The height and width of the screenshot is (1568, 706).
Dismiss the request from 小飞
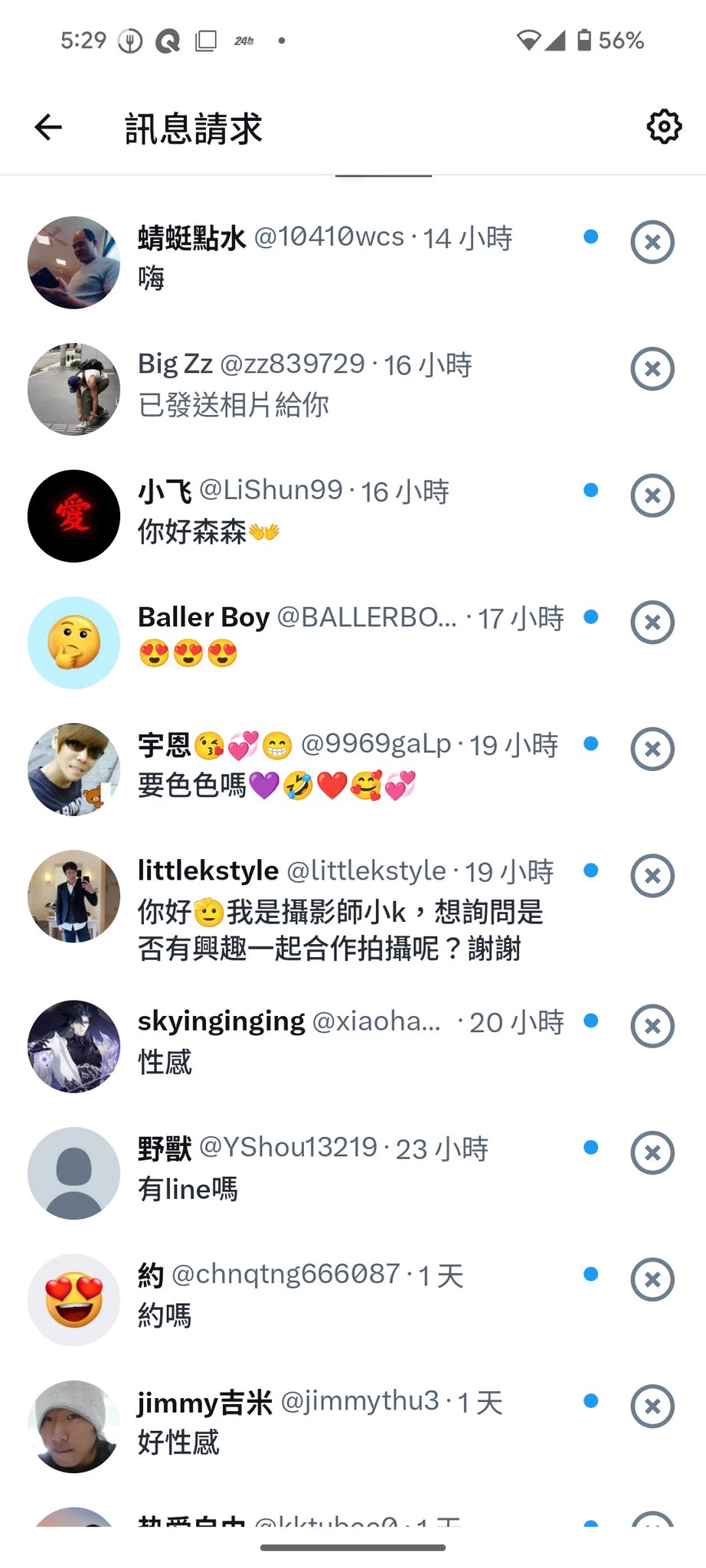tap(652, 495)
